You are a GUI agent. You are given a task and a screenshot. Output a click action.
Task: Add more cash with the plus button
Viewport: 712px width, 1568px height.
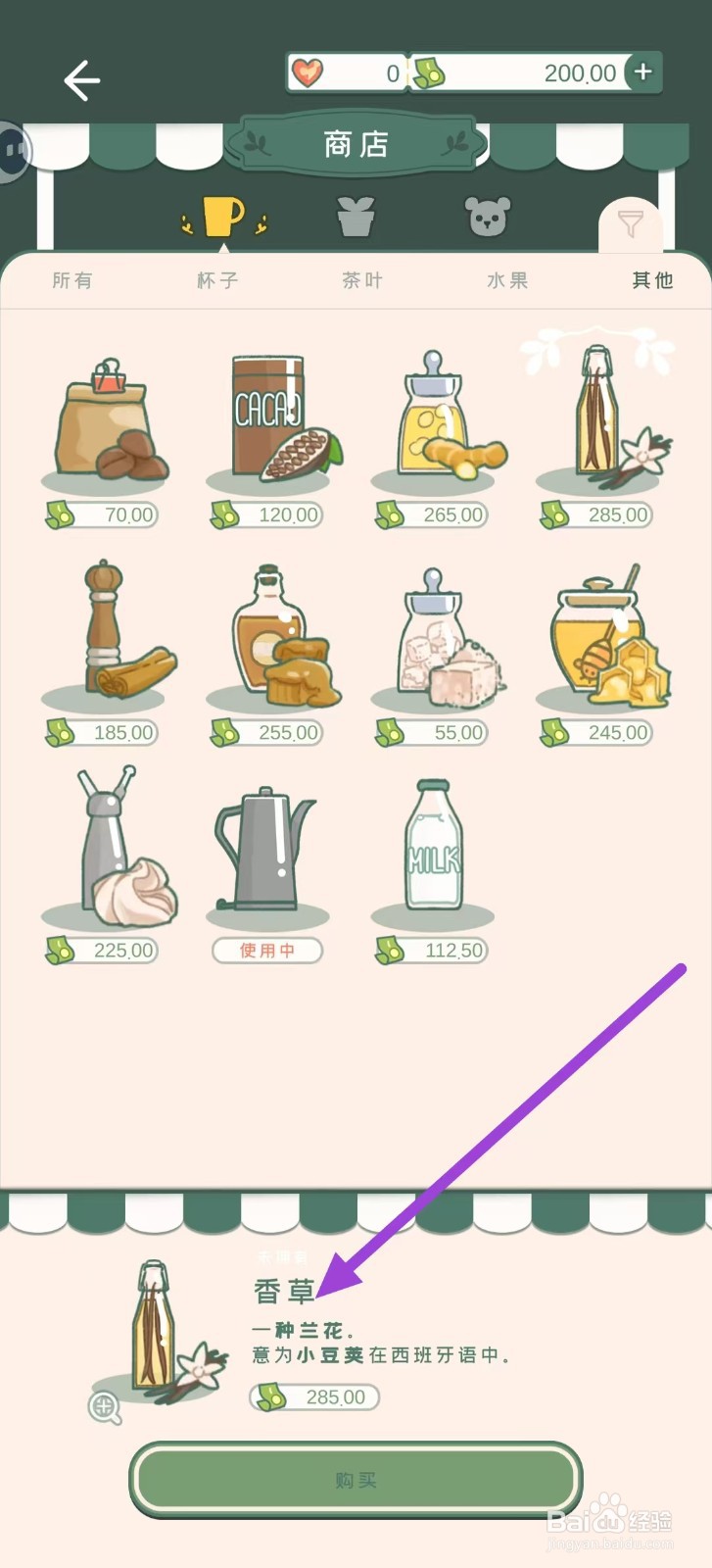[642, 73]
